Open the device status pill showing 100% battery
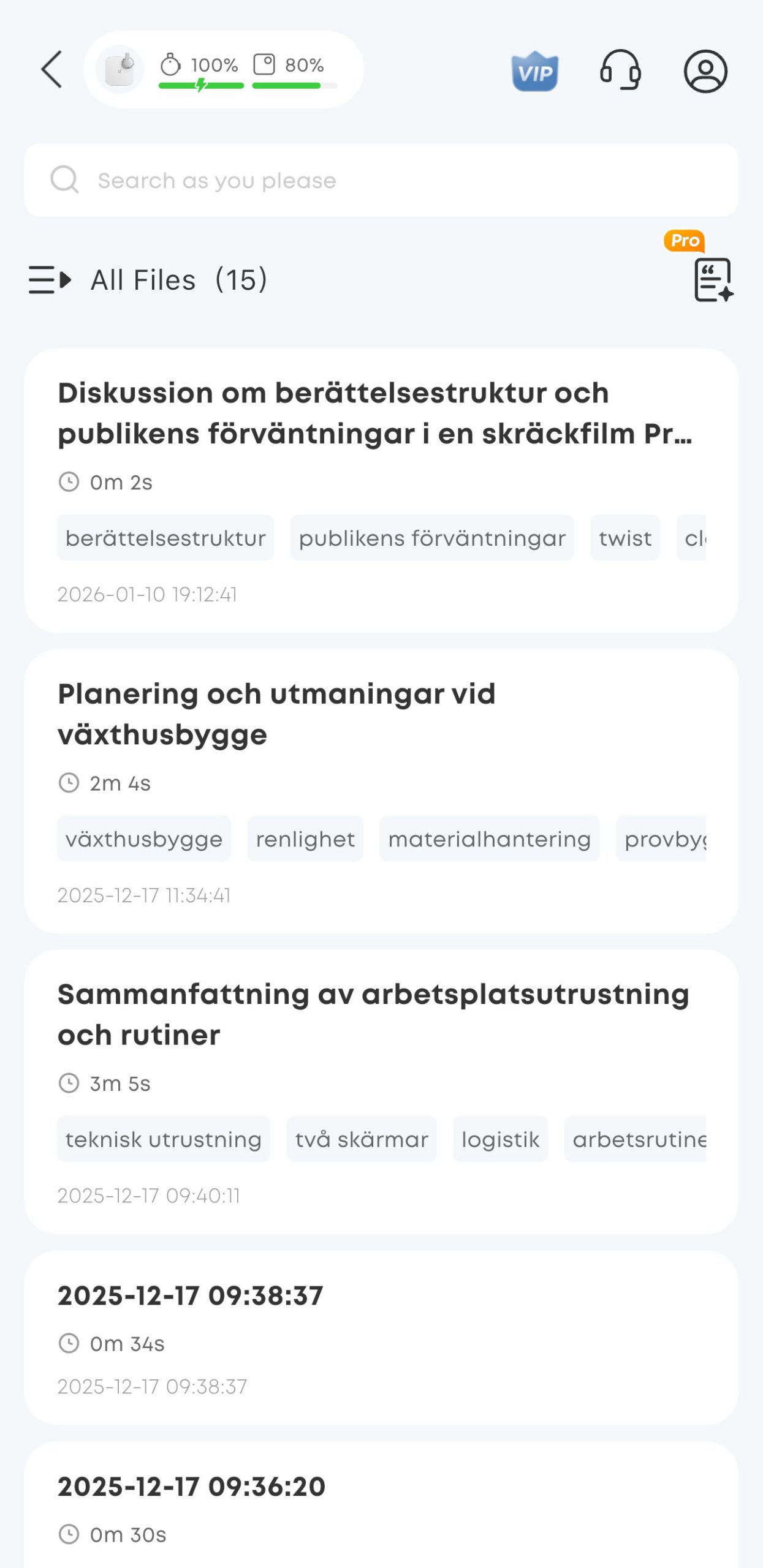The image size is (763, 1568). pyautogui.click(x=223, y=70)
